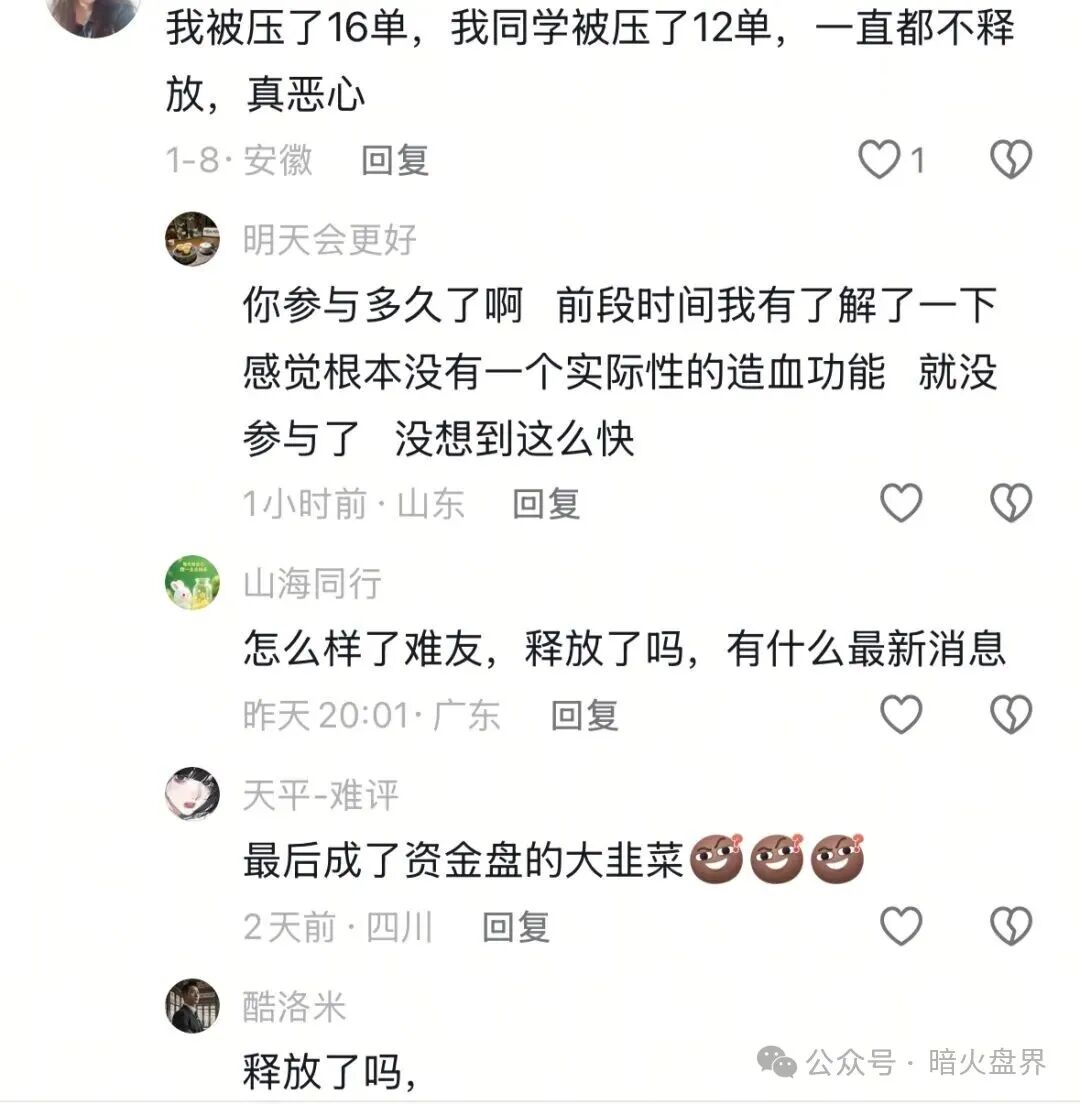Dislike 天平-难评's comment
The width and height of the screenshot is (1080, 1105).
click(1010, 928)
